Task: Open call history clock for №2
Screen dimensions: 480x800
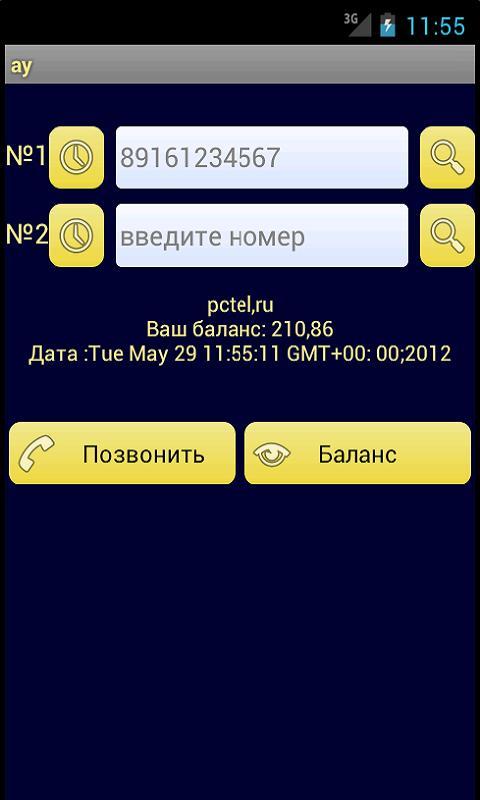Action: [x=77, y=236]
